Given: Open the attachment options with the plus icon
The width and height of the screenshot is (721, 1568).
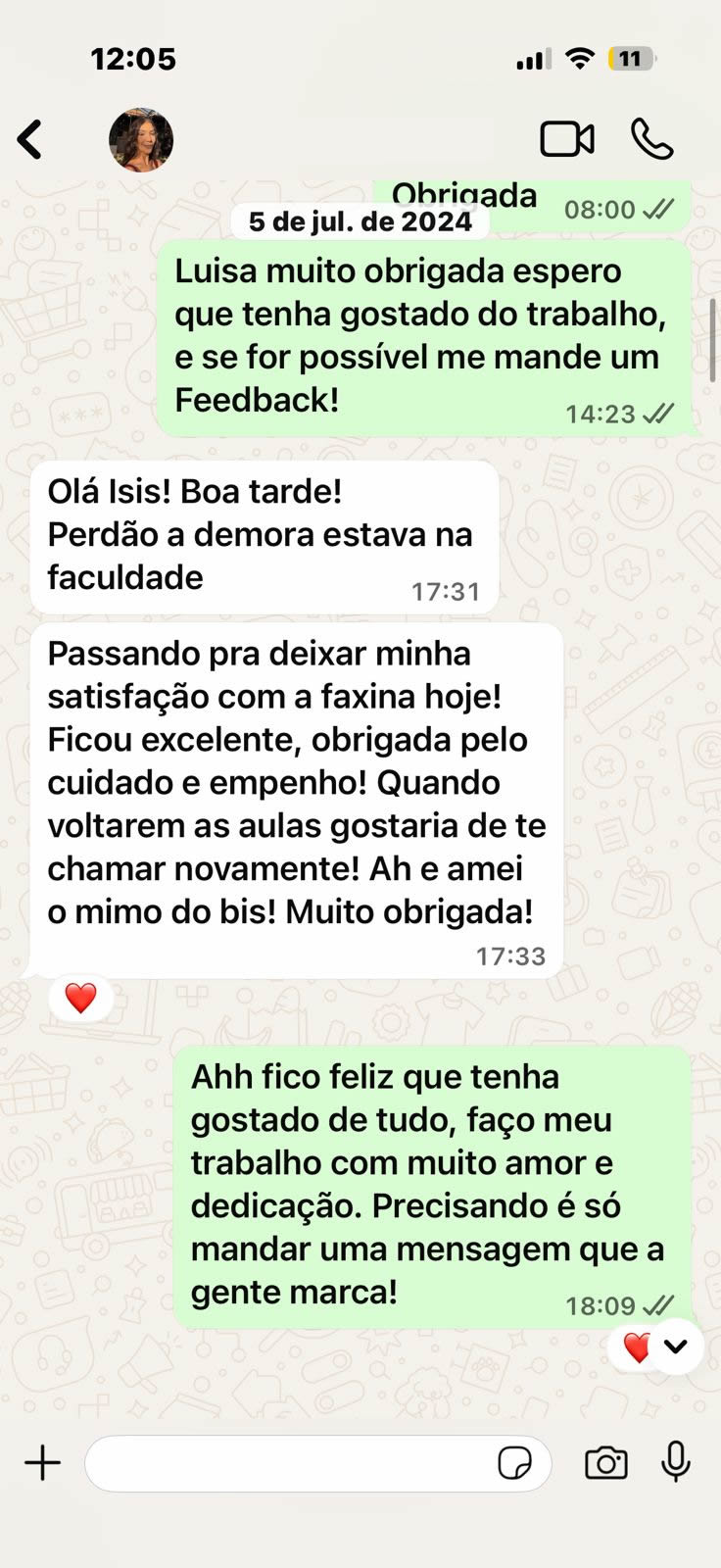Looking at the screenshot, I should (x=41, y=1462).
